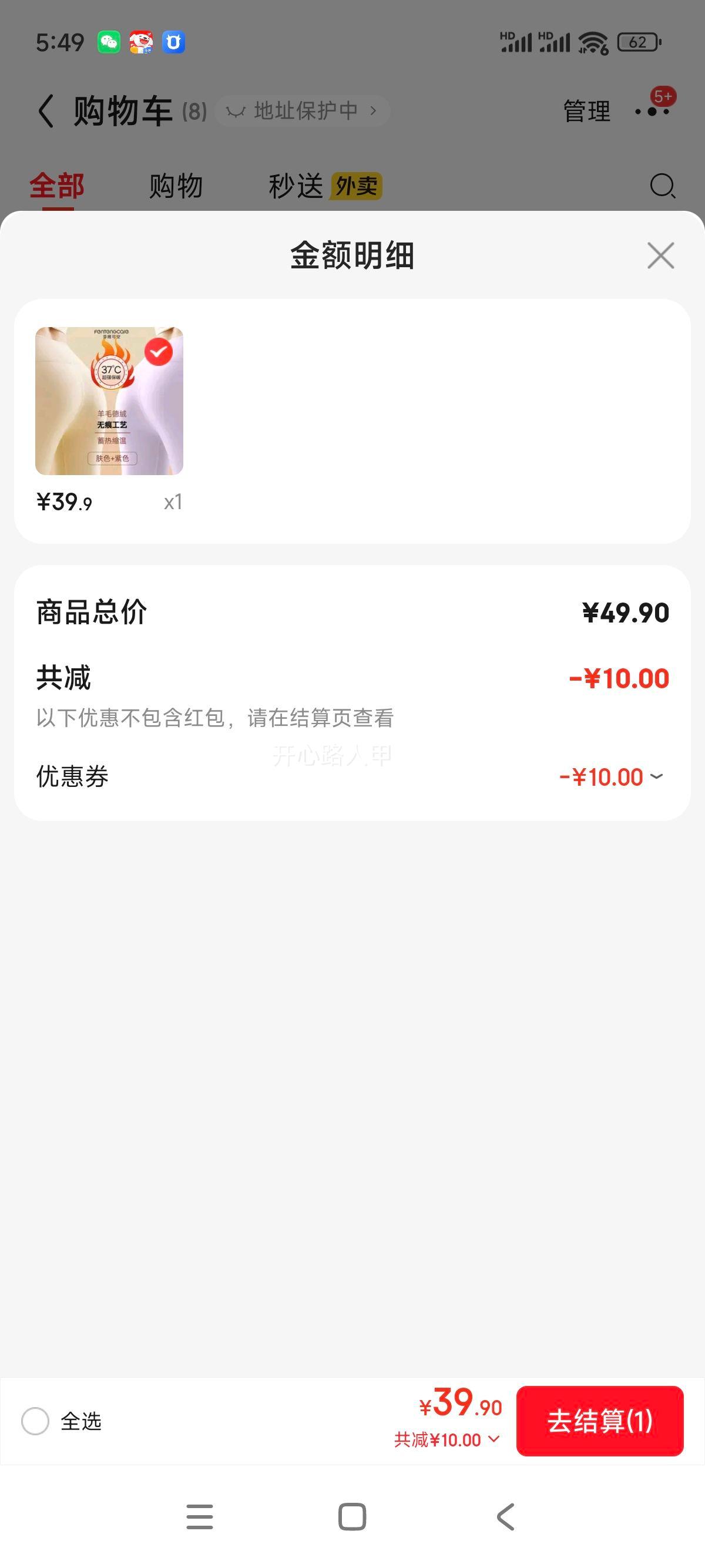Close the 金额明细 popup
Viewport: 705px width, 1568px height.
tap(661, 255)
